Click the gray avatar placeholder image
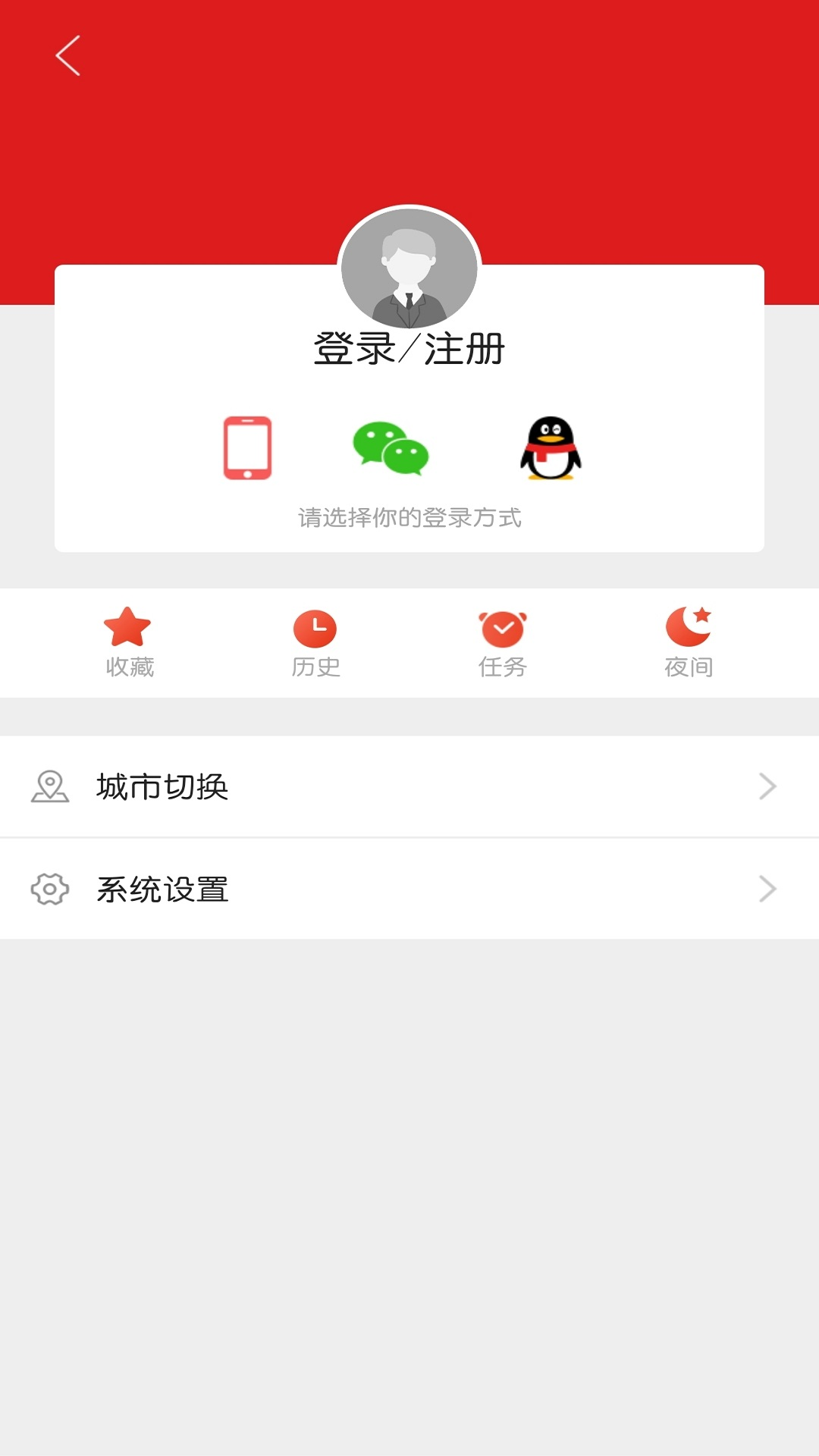 click(x=409, y=267)
